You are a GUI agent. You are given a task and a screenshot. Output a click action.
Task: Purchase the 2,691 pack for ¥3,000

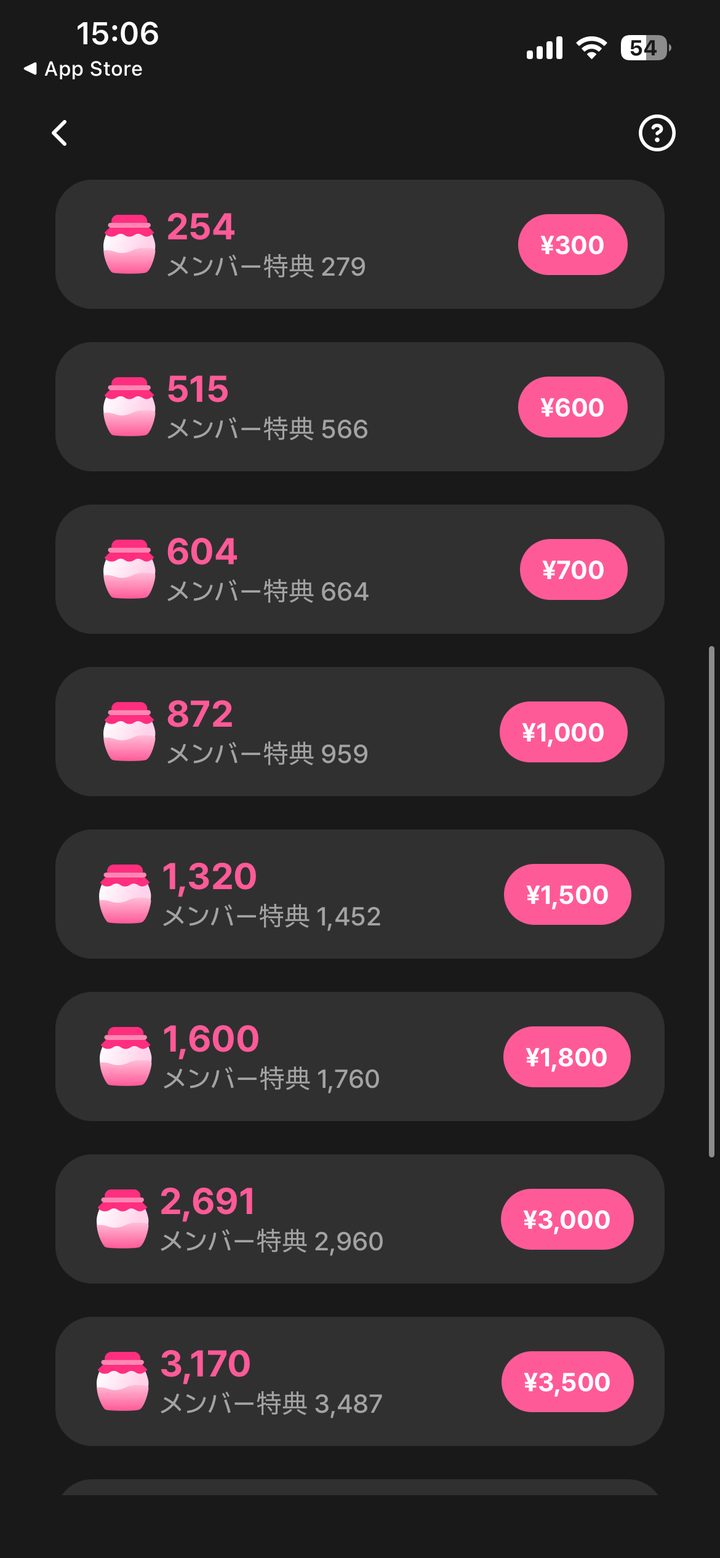(567, 1219)
